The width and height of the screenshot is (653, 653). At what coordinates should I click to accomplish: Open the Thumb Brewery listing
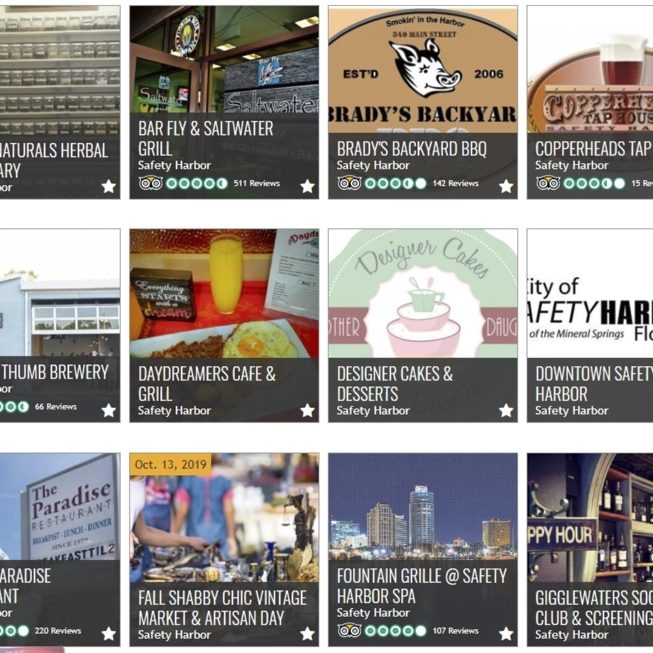[x=54, y=372]
